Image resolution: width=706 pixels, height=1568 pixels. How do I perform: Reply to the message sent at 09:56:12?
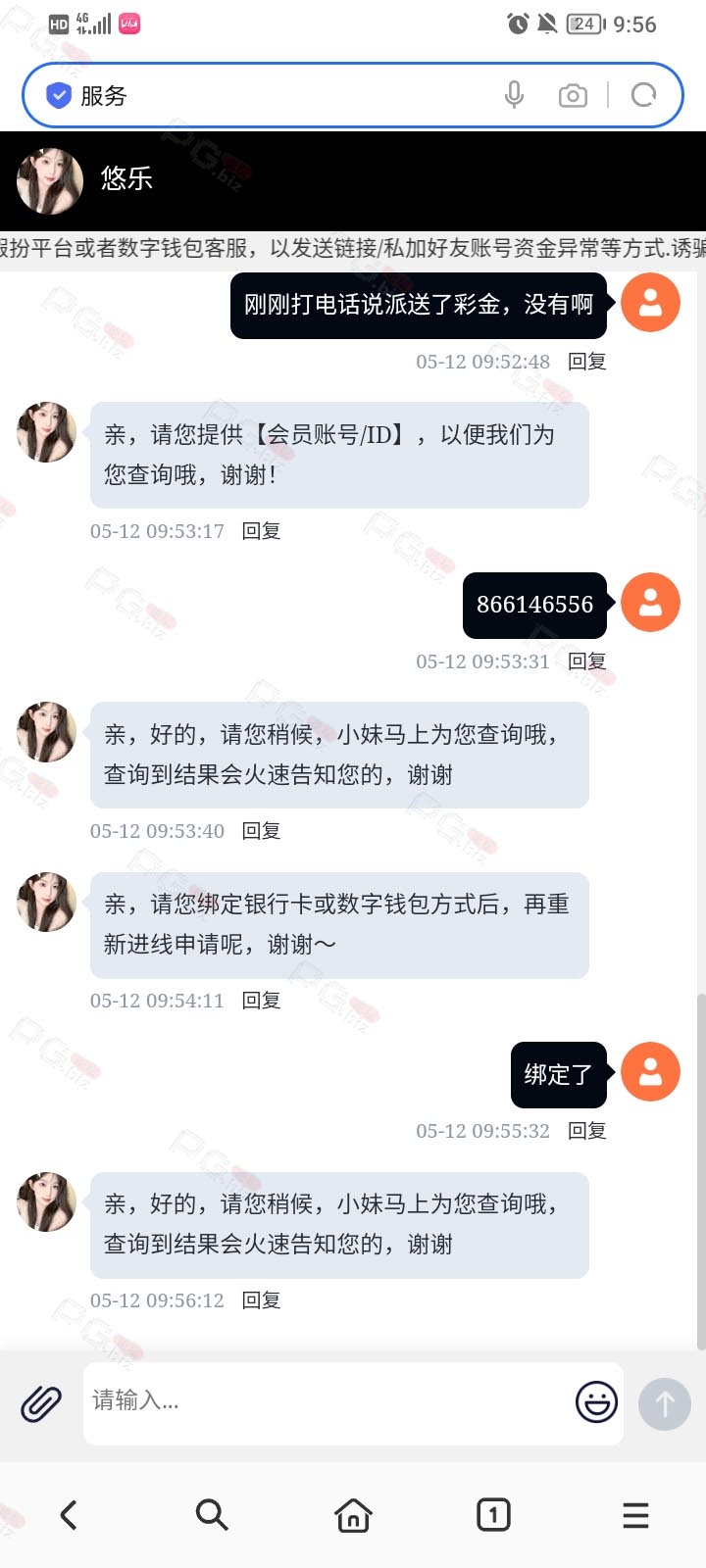tap(262, 1300)
